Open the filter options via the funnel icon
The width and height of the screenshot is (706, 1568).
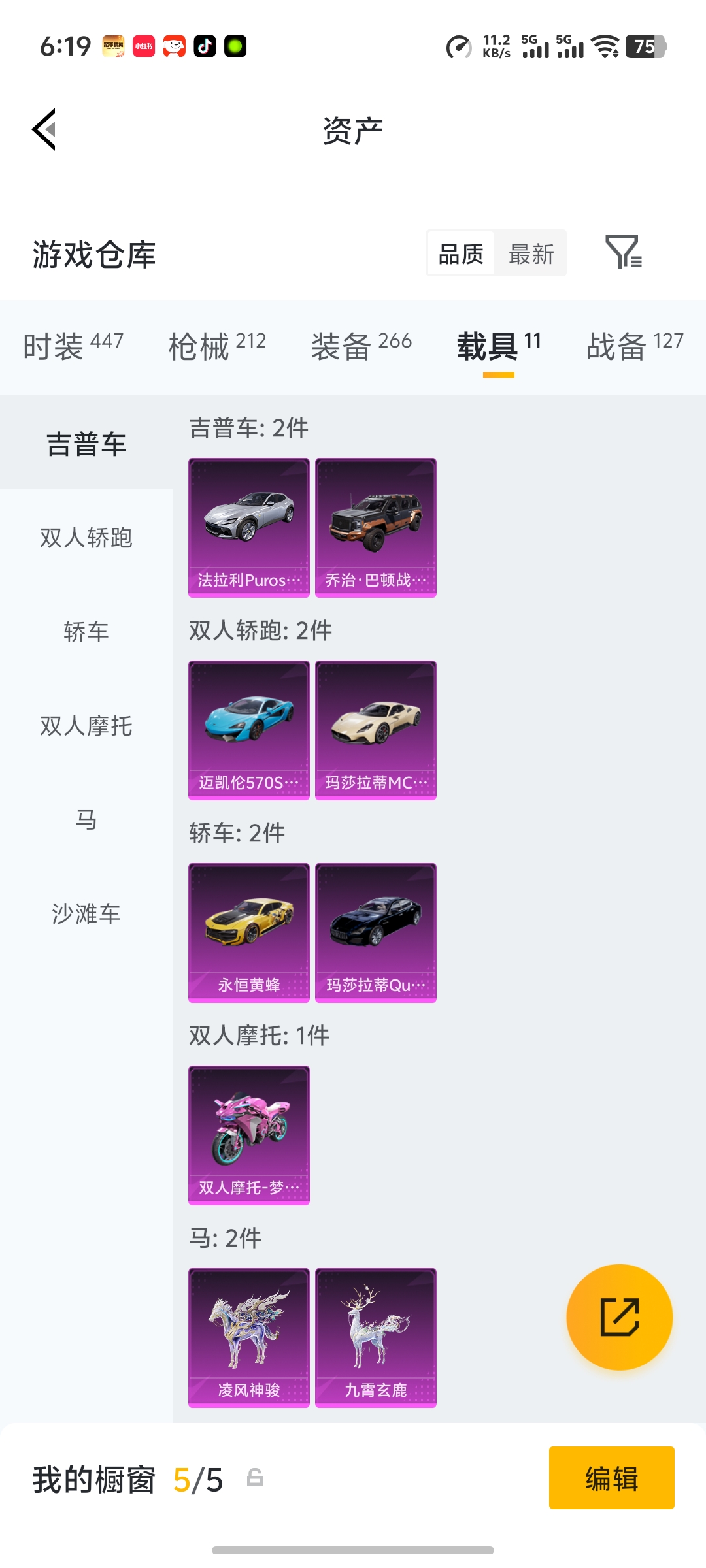coord(624,253)
